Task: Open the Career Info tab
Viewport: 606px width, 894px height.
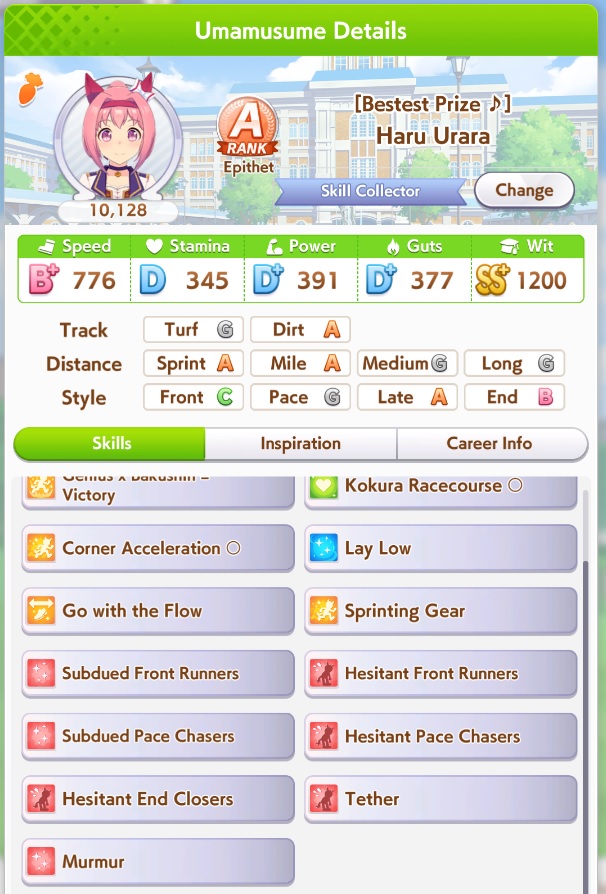Action: tap(490, 443)
